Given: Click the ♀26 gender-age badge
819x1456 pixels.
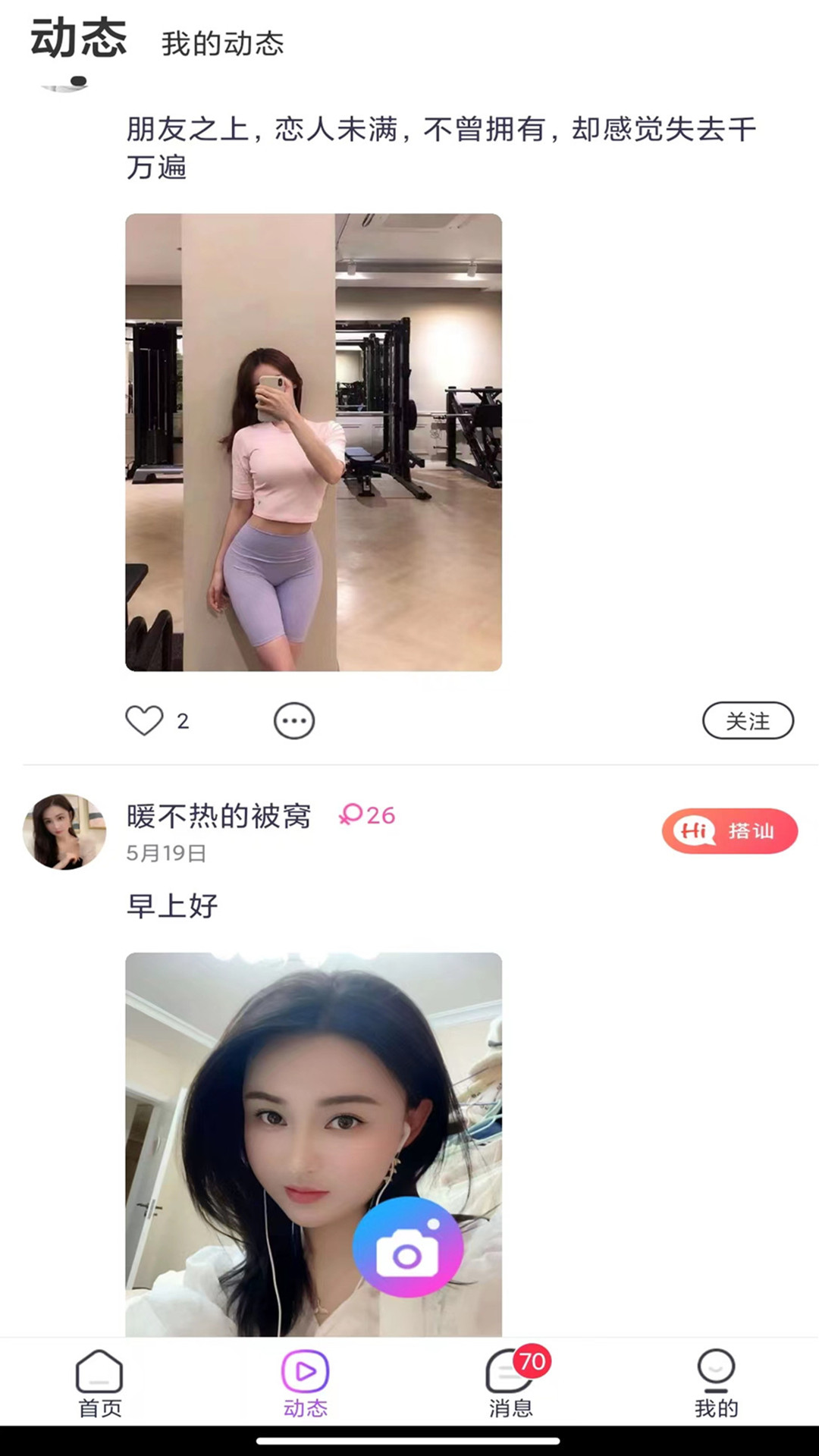Looking at the screenshot, I should (x=367, y=817).
